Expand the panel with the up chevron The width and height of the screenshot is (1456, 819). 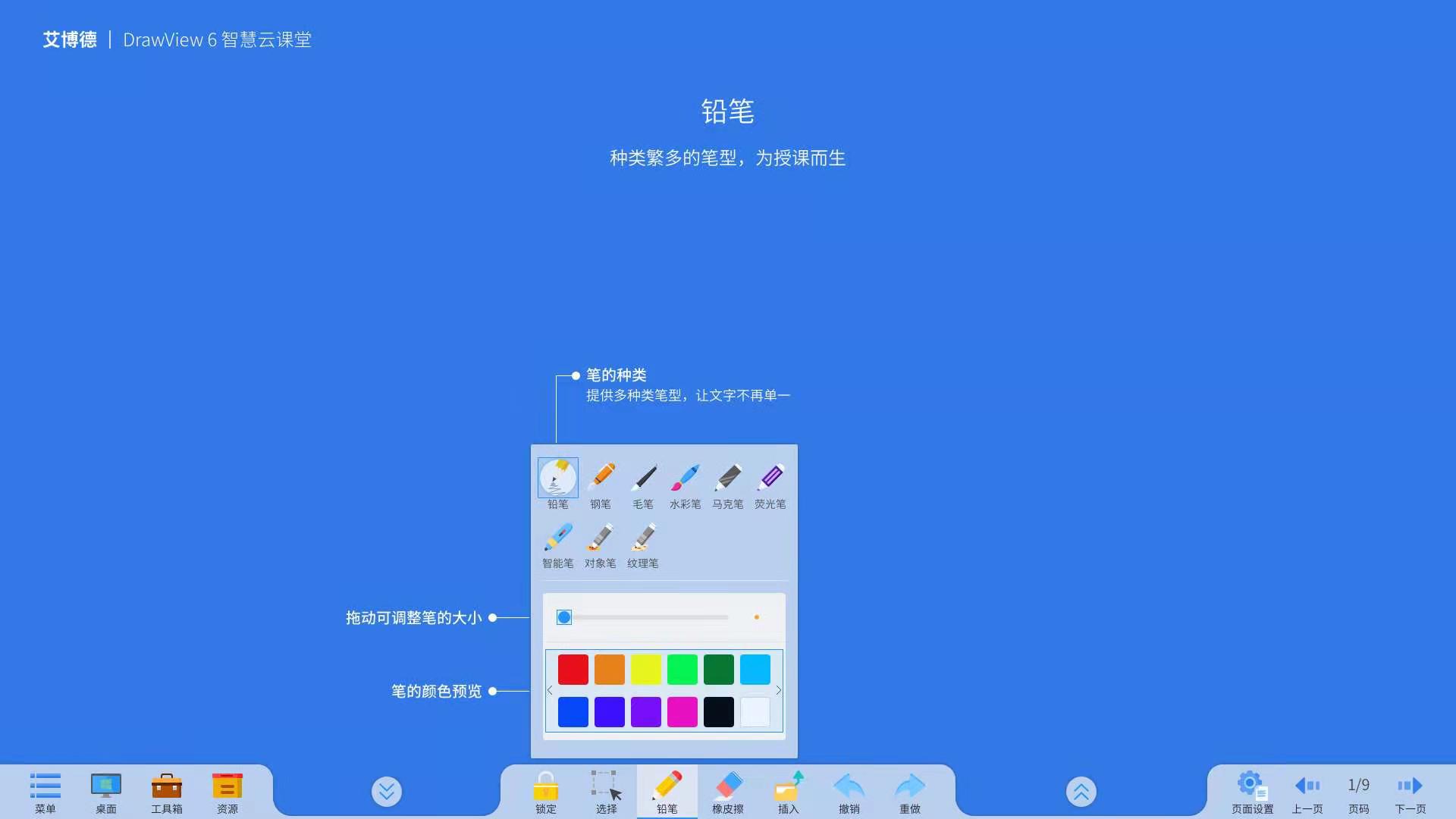tap(1081, 792)
